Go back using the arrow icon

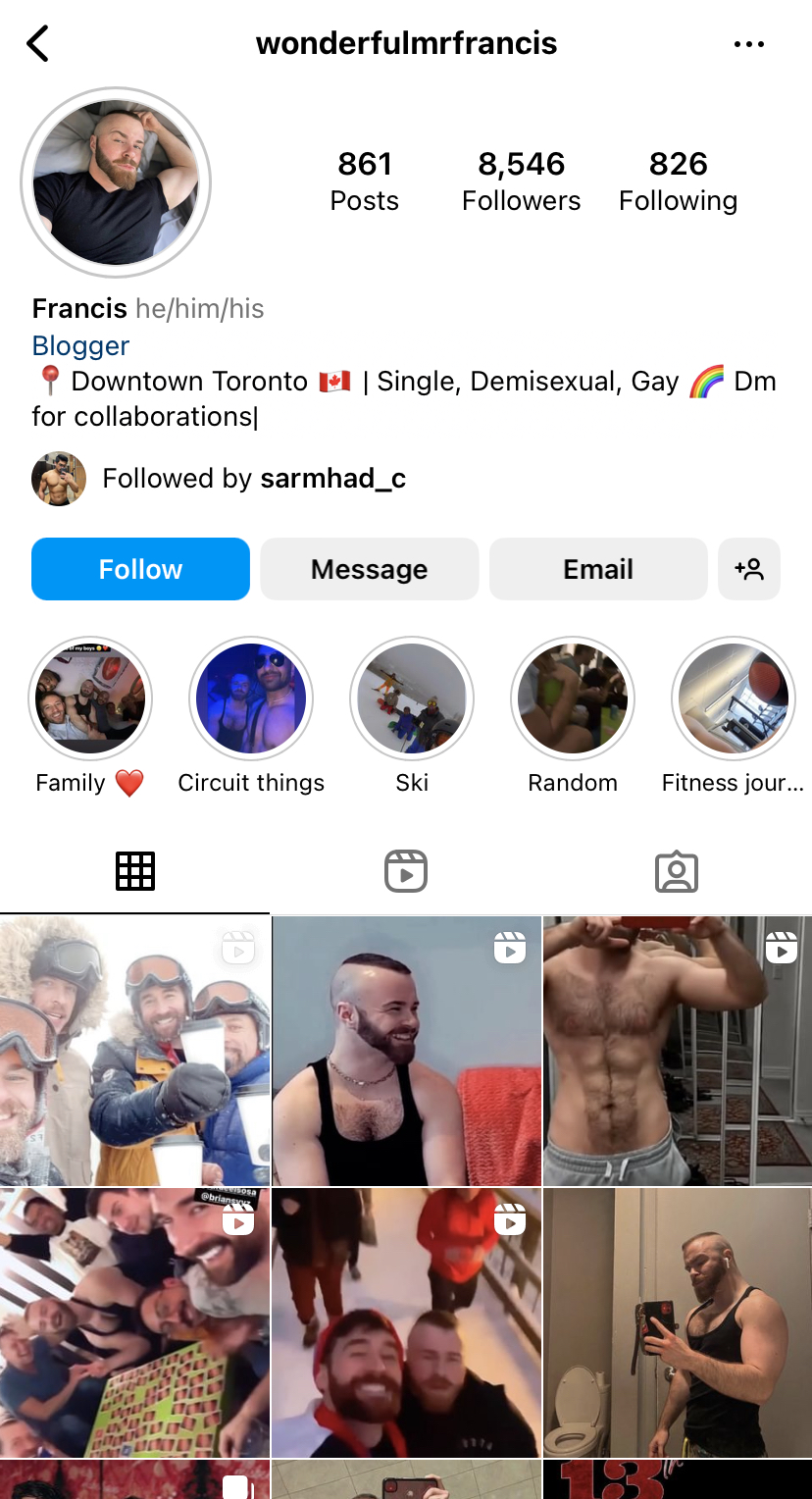[x=37, y=43]
